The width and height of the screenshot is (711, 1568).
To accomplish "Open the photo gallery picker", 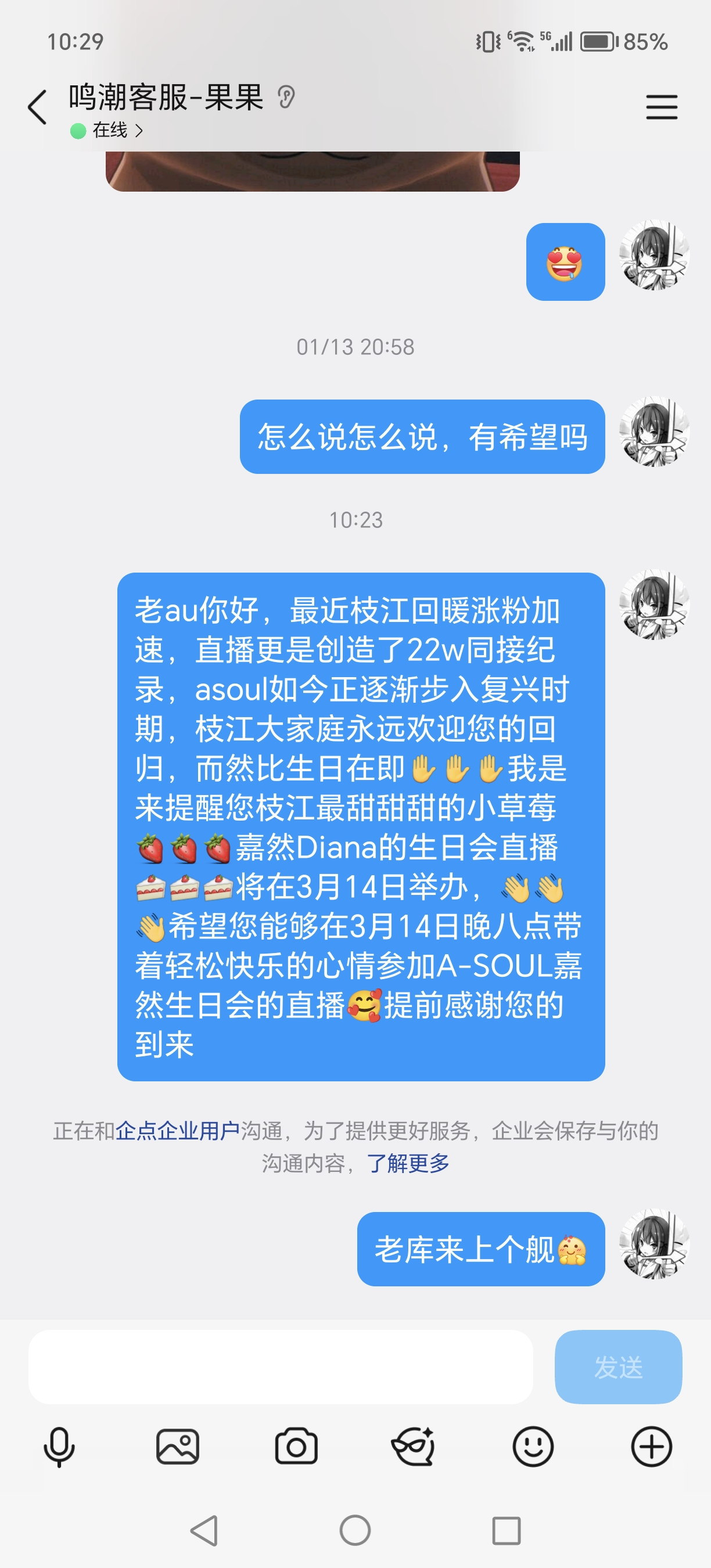I will pyautogui.click(x=177, y=1446).
